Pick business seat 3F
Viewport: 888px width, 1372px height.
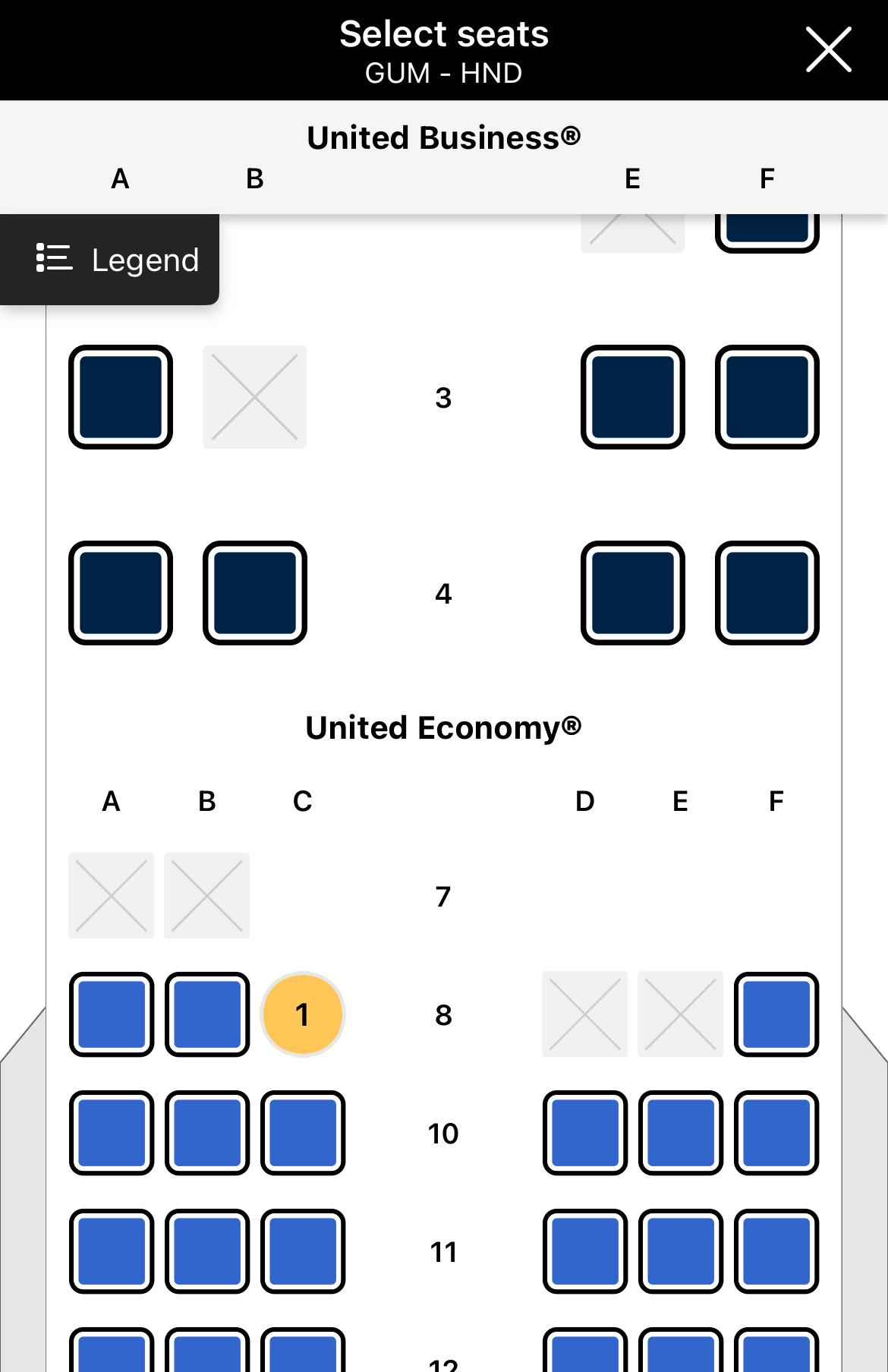click(767, 397)
